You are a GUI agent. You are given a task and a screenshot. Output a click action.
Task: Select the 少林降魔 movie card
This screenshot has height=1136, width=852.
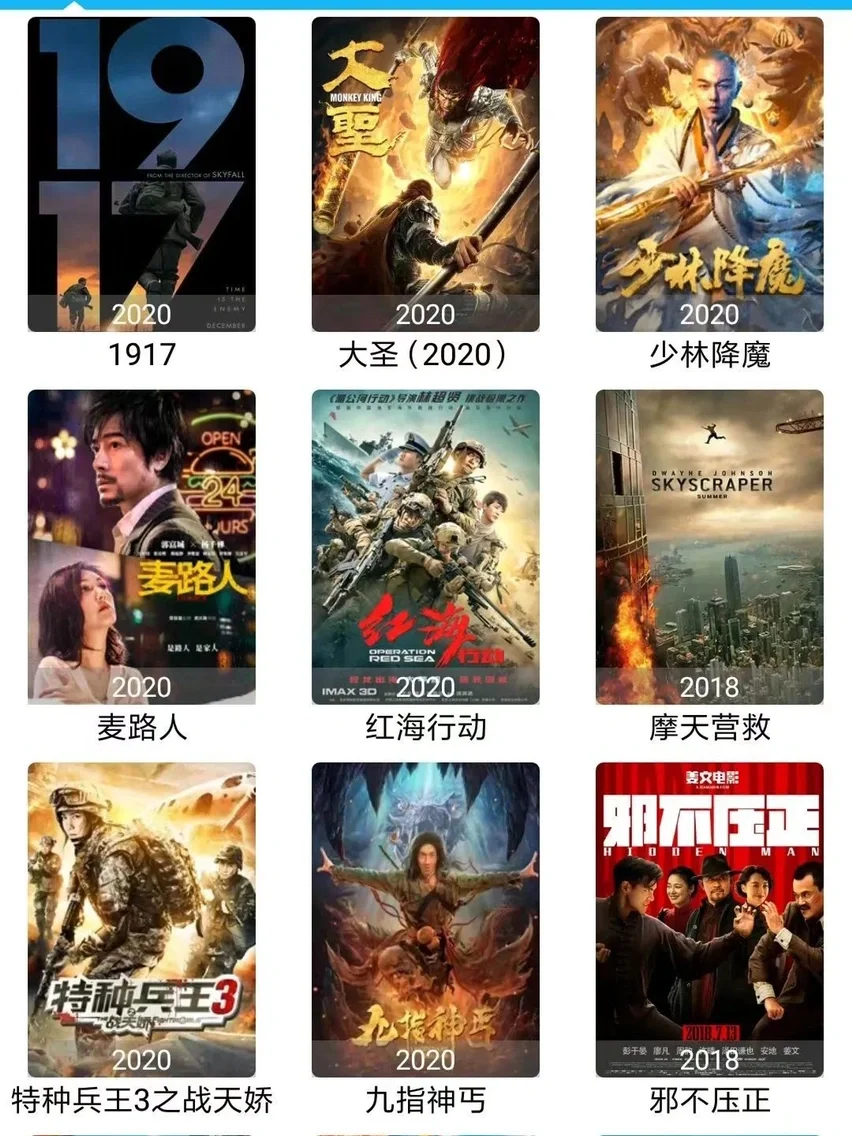(709, 175)
